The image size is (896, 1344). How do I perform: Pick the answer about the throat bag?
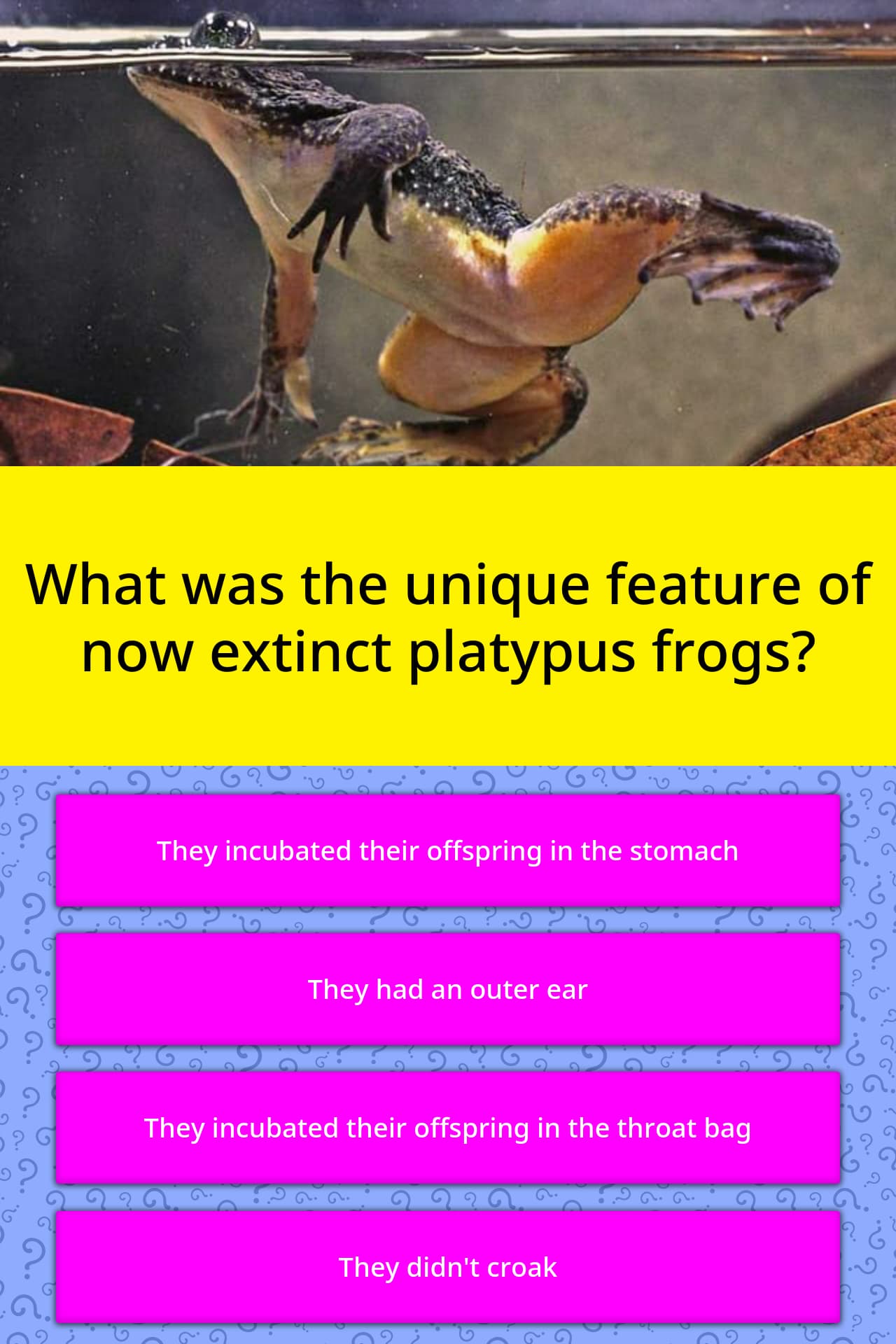[x=448, y=1128]
